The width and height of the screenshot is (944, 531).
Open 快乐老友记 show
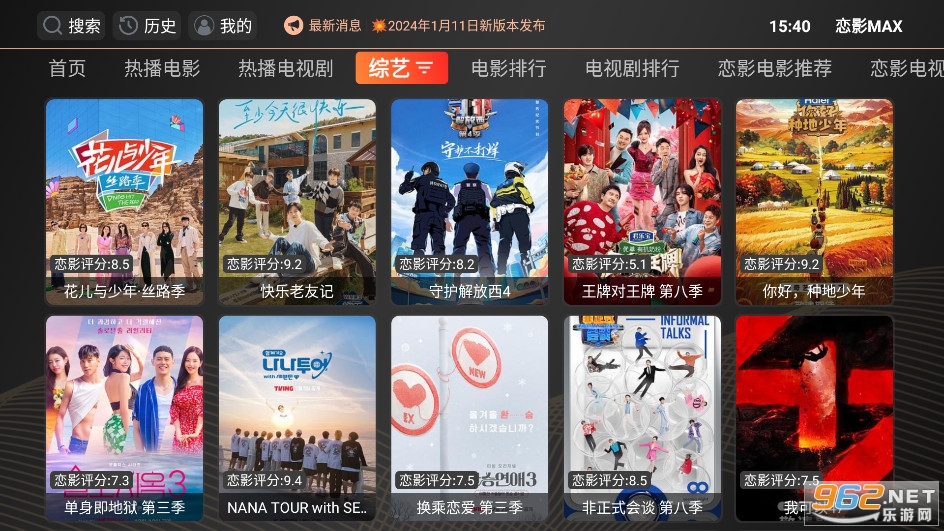(x=297, y=200)
